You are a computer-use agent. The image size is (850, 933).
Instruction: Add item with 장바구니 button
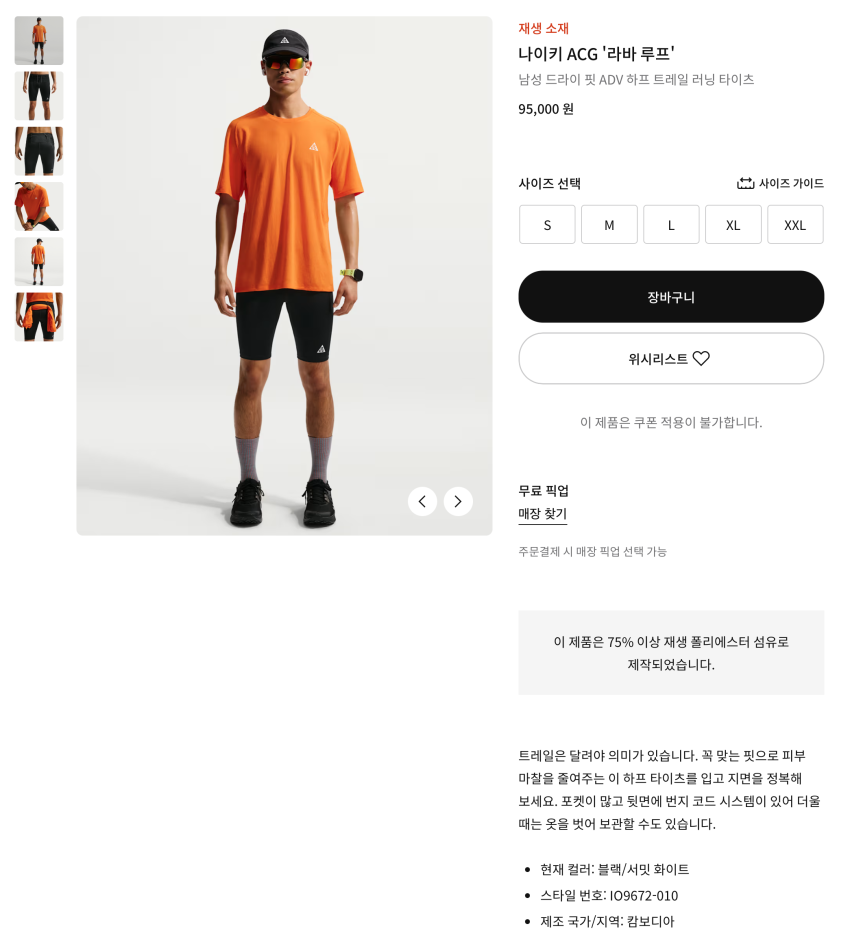tap(671, 297)
